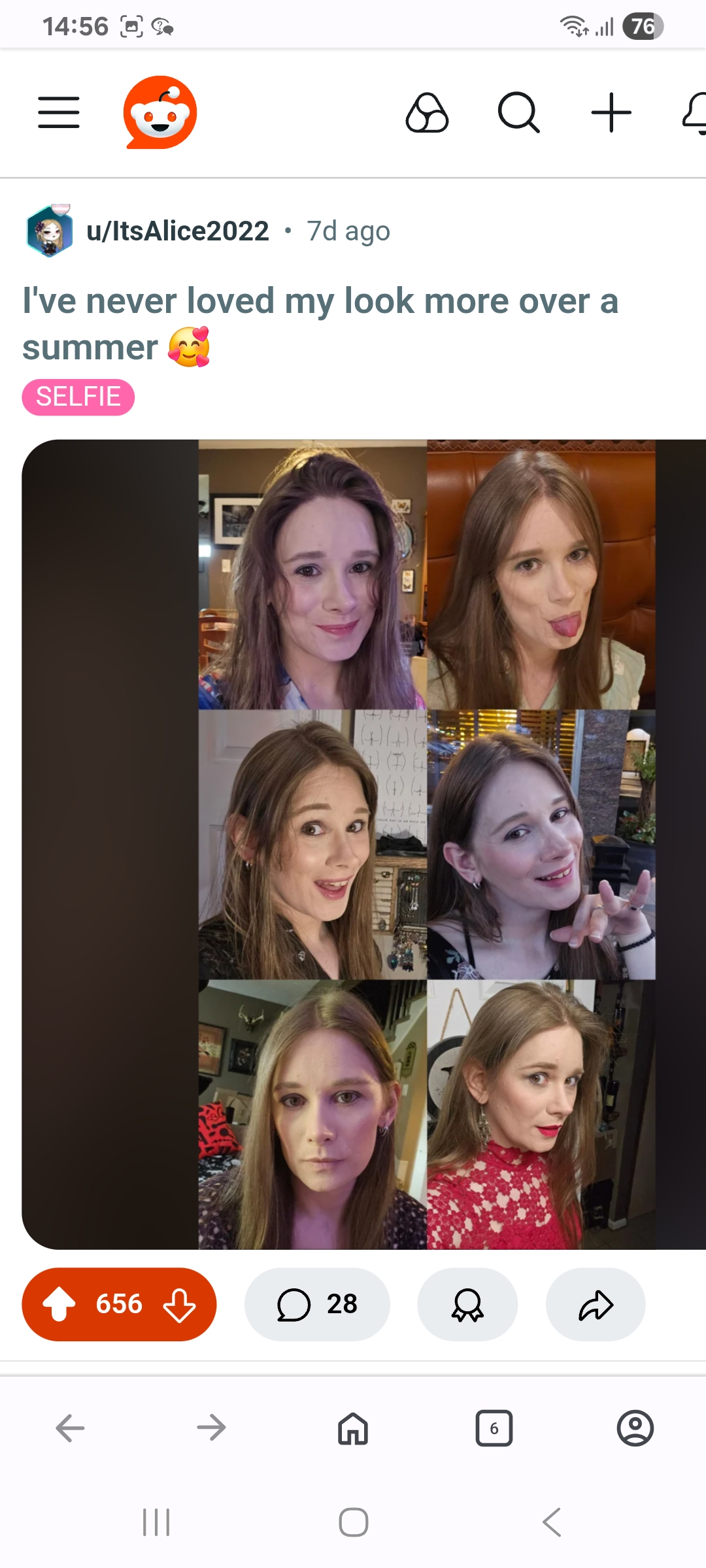Select the SELFIE flair chip
Image resolution: width=706 pixels, height=1568 pixels.
pos(78,397)
